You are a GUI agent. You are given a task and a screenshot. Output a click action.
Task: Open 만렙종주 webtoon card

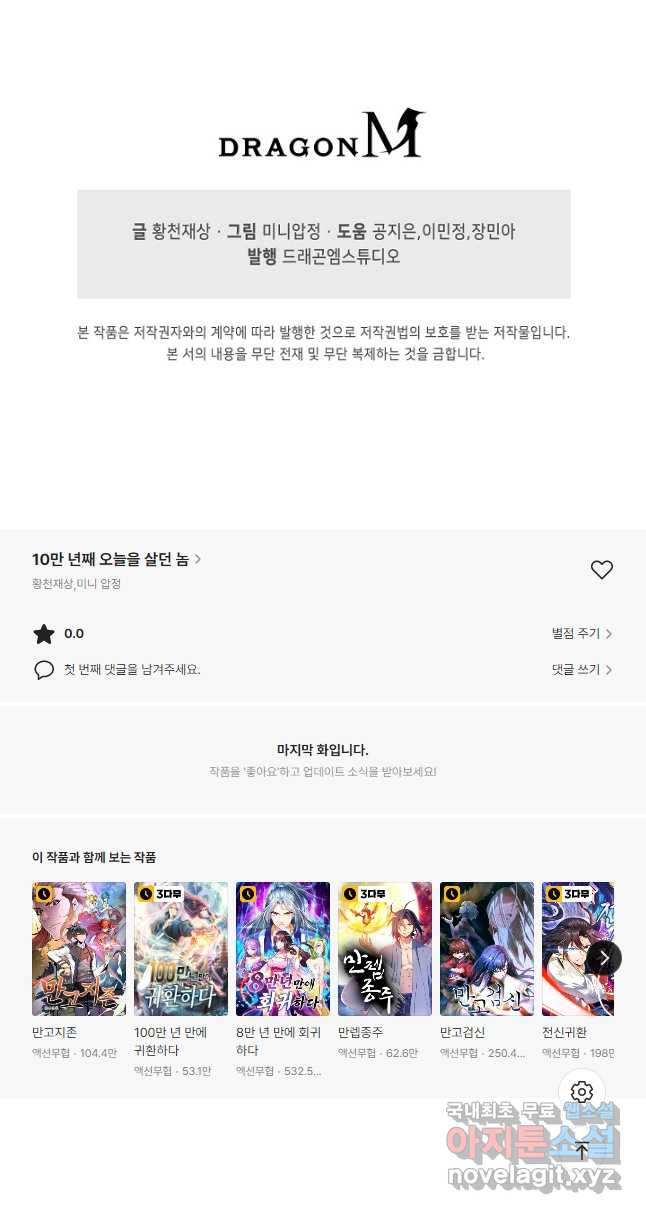385,949
